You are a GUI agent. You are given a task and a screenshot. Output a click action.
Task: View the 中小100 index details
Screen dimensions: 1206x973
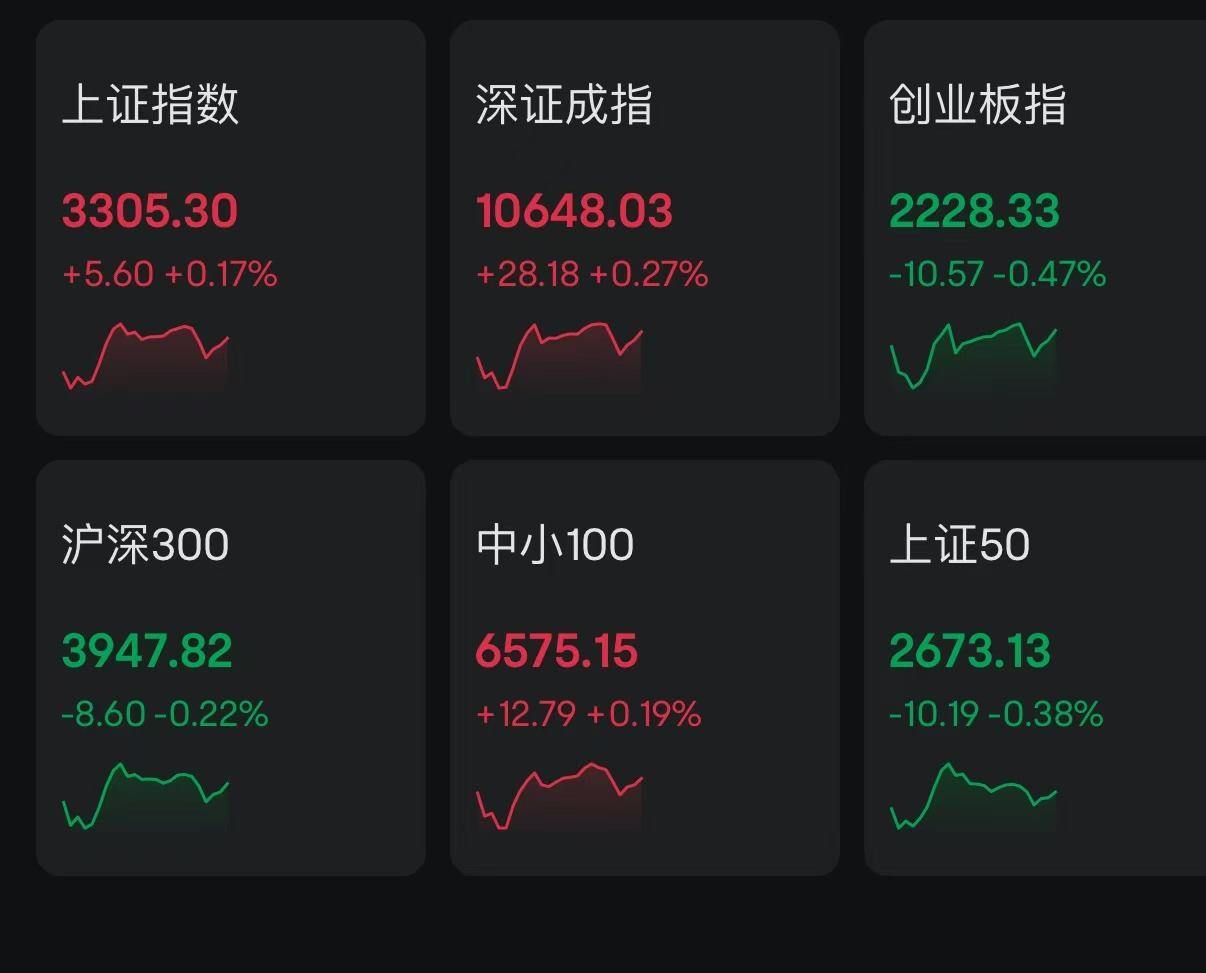click(x=644, y=668)
